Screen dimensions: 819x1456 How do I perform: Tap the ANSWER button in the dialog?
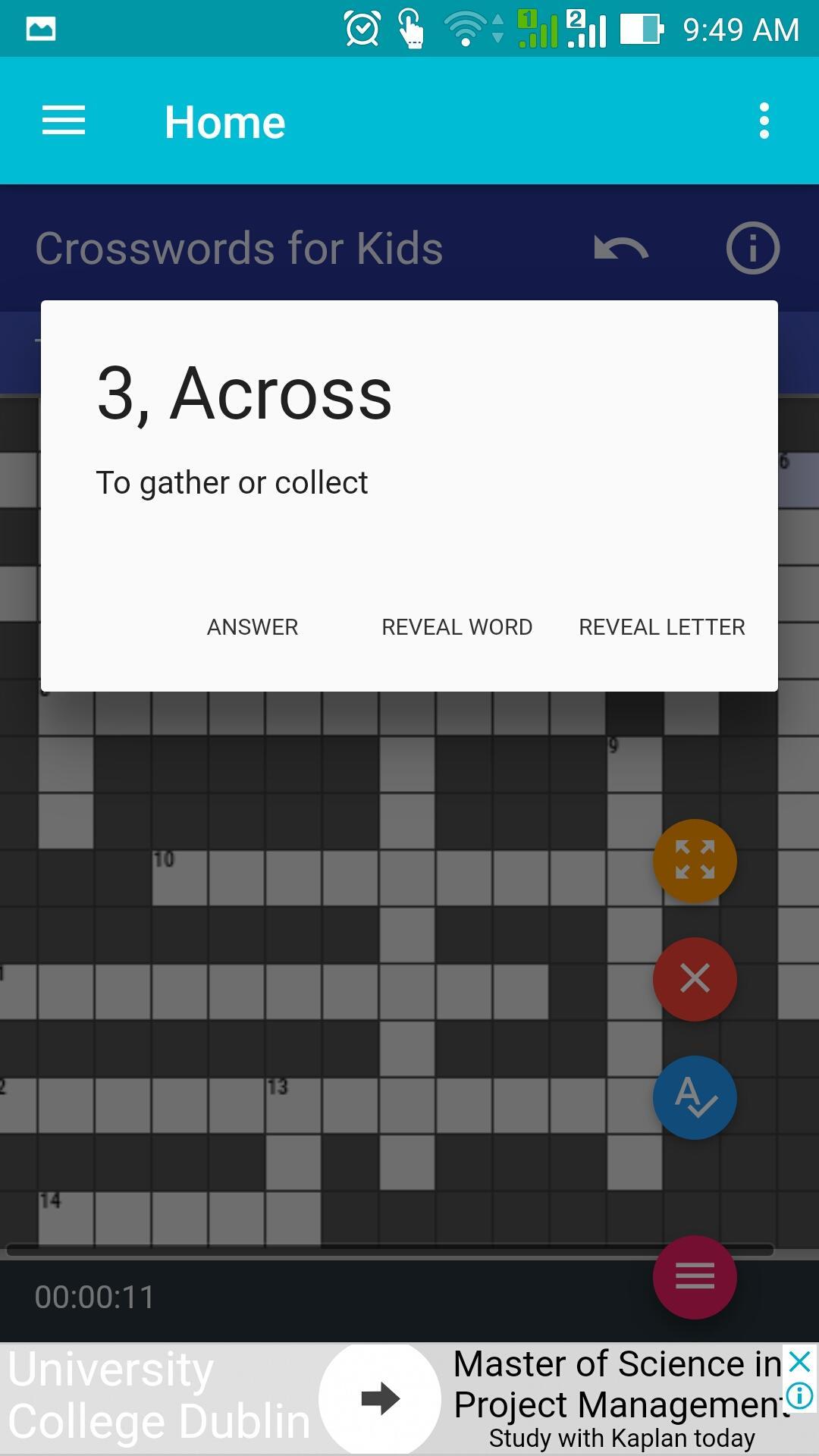[253, 627]
